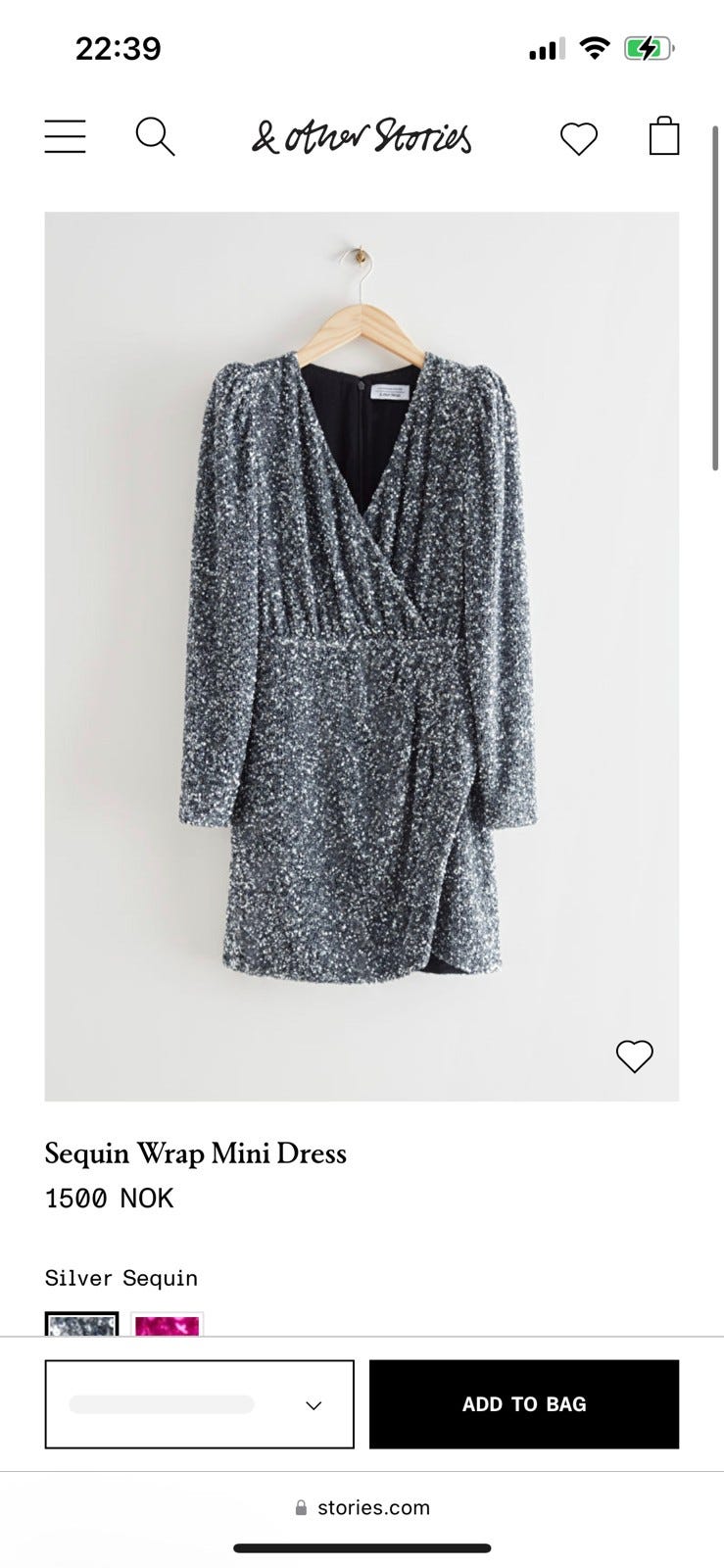
Task: View the sequin dress product photo
Action: pos(362,647)
